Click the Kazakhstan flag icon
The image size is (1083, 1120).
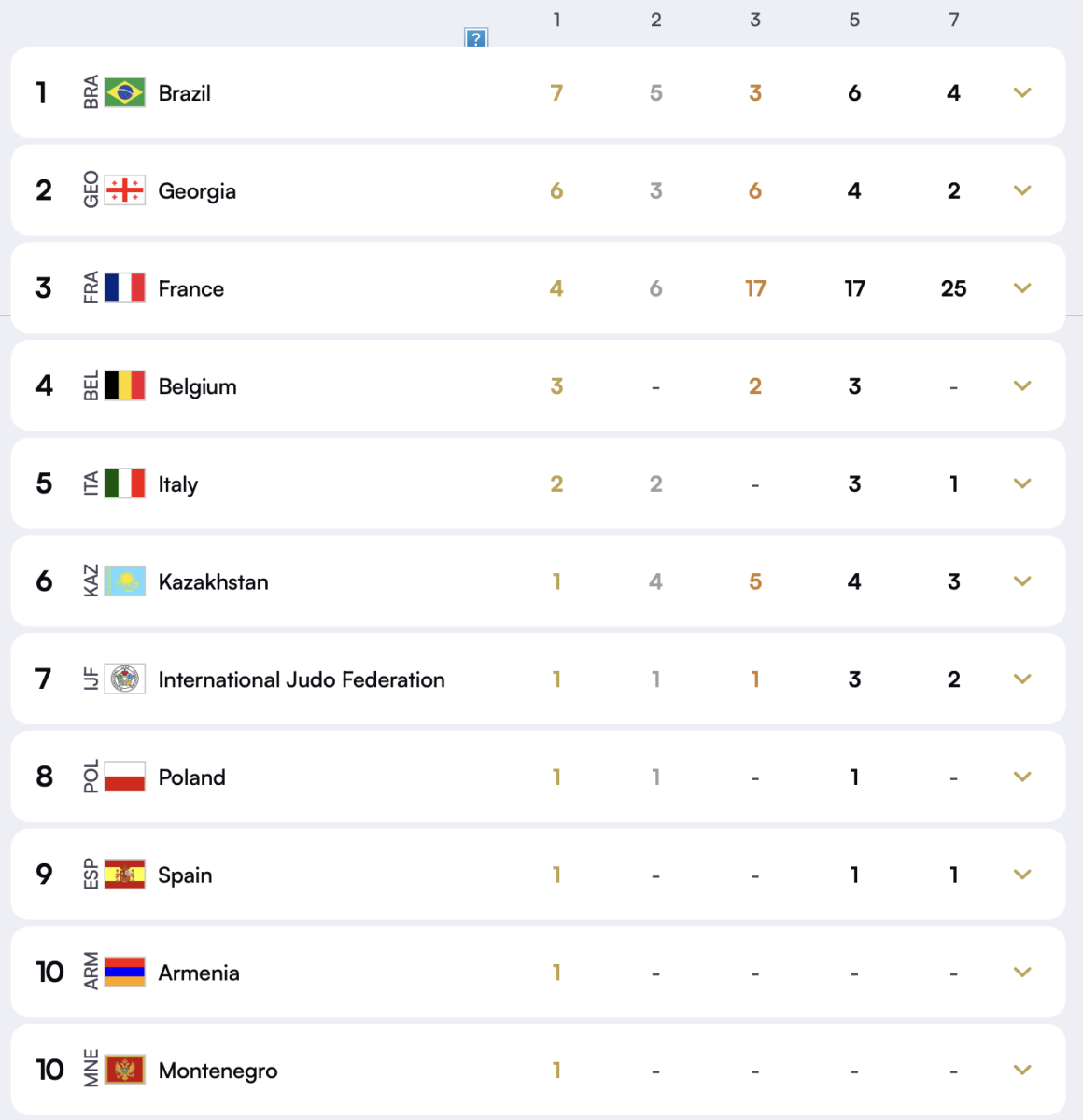(x=124, y=581)
